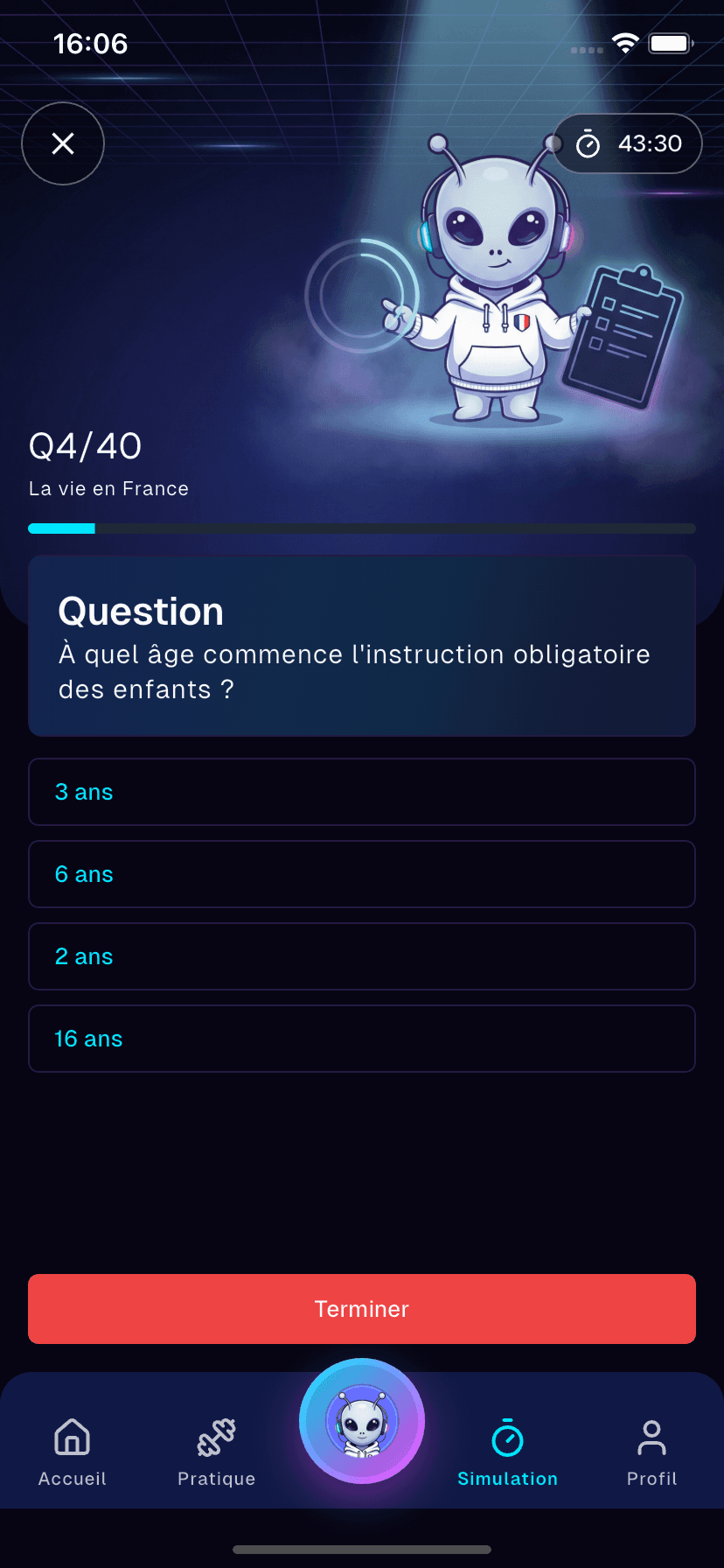Tap the red Terminer button
This screenshot has width=724, height=1568.
click(362, 1309)
